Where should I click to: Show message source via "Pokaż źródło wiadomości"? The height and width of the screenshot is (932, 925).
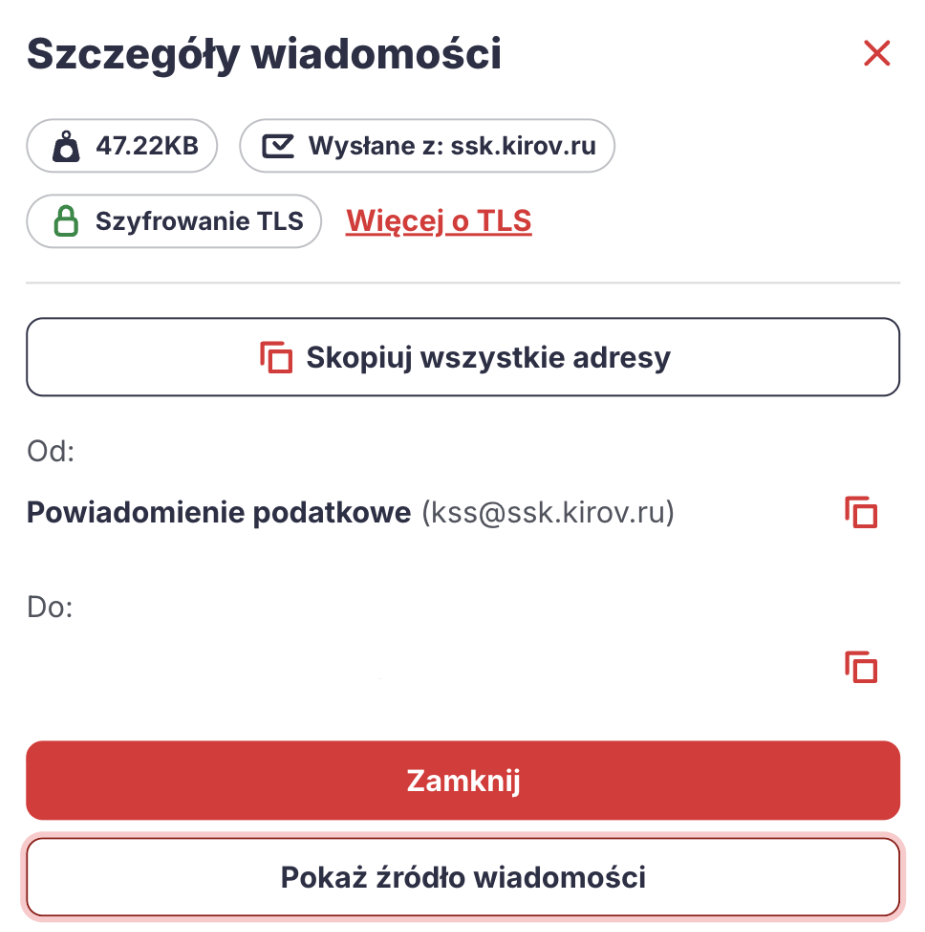(463, 877)
